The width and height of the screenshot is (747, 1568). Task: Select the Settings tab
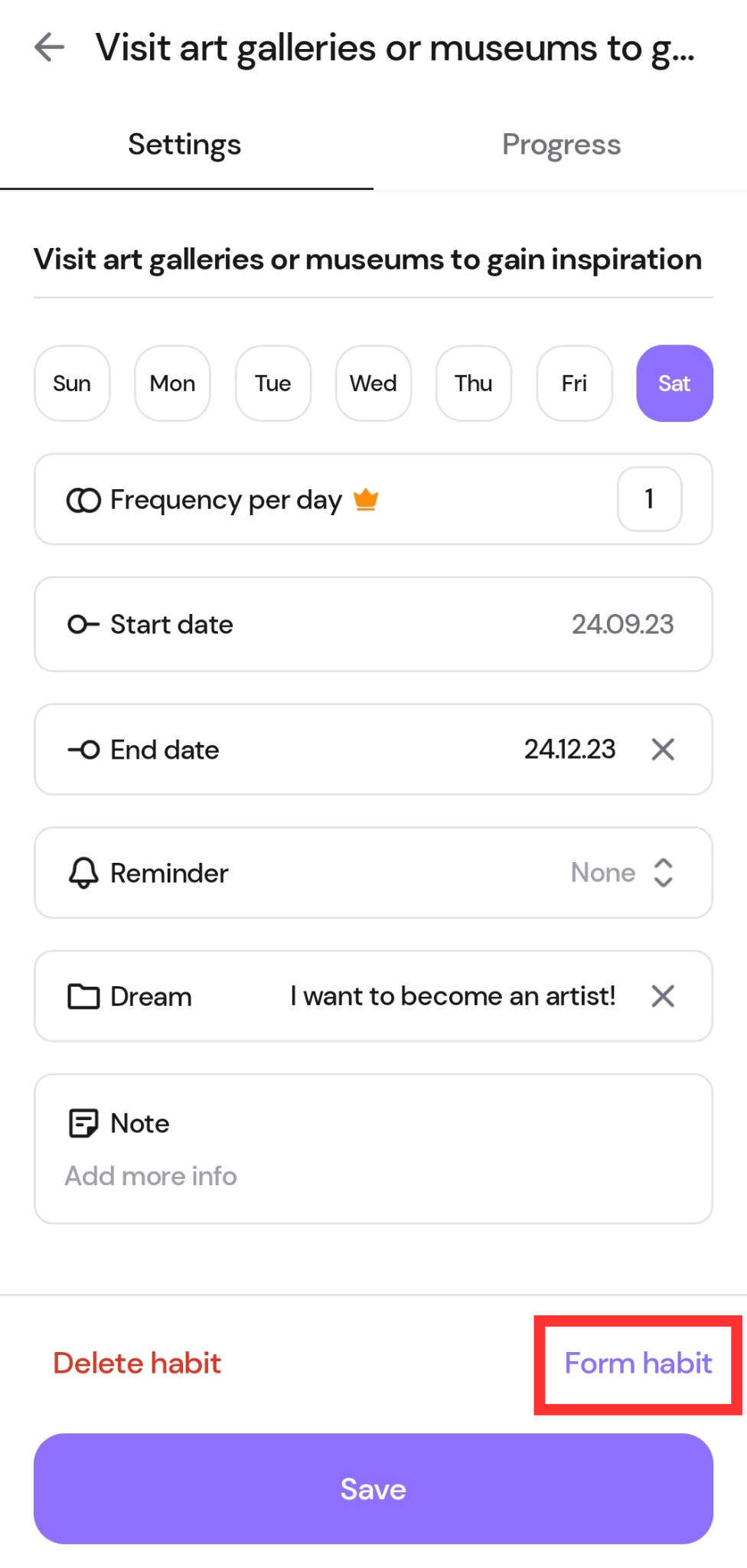pos(184,145)
